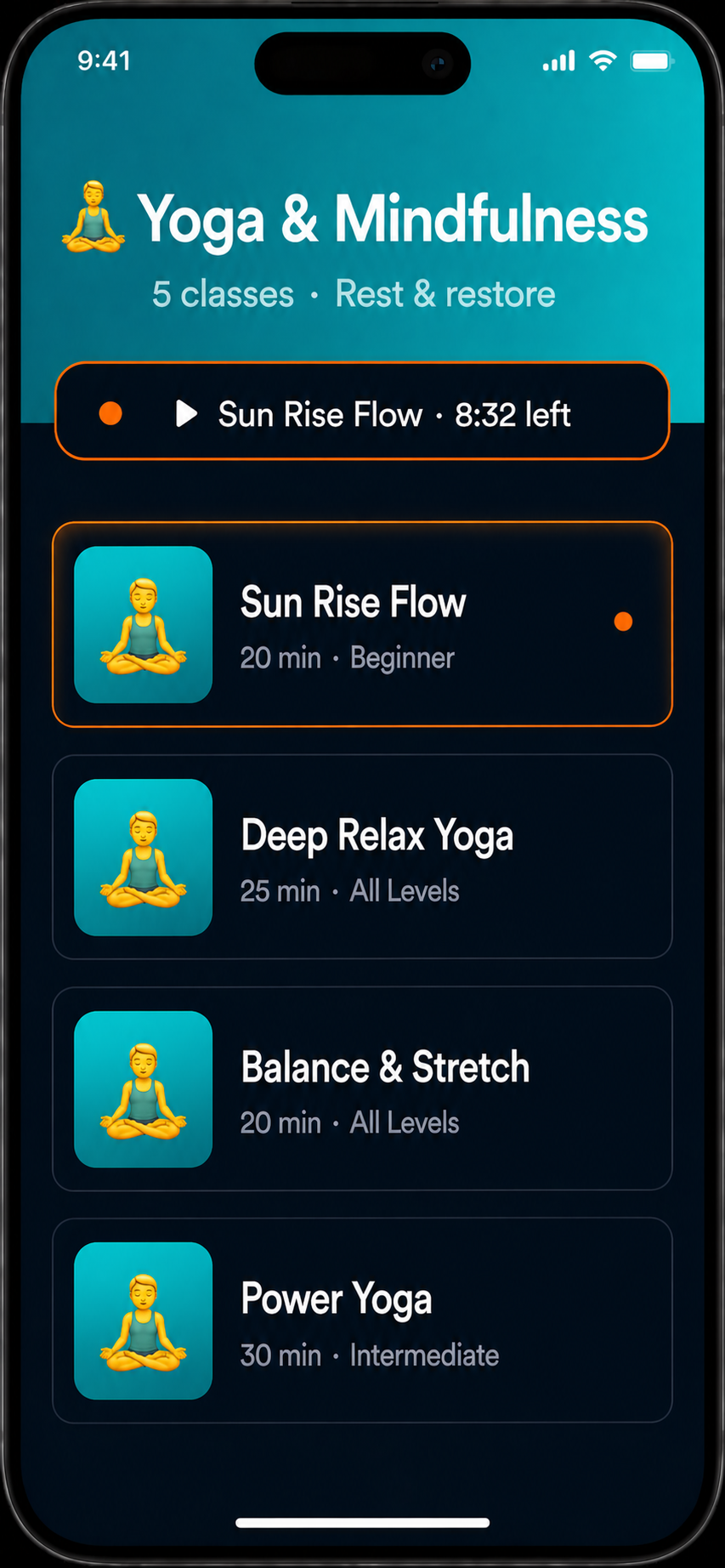Viewport: 725px width, 1568px height.
Task: Tap the 30 min Intermediate label under Power Yoga
Action: pos(369,1355)
